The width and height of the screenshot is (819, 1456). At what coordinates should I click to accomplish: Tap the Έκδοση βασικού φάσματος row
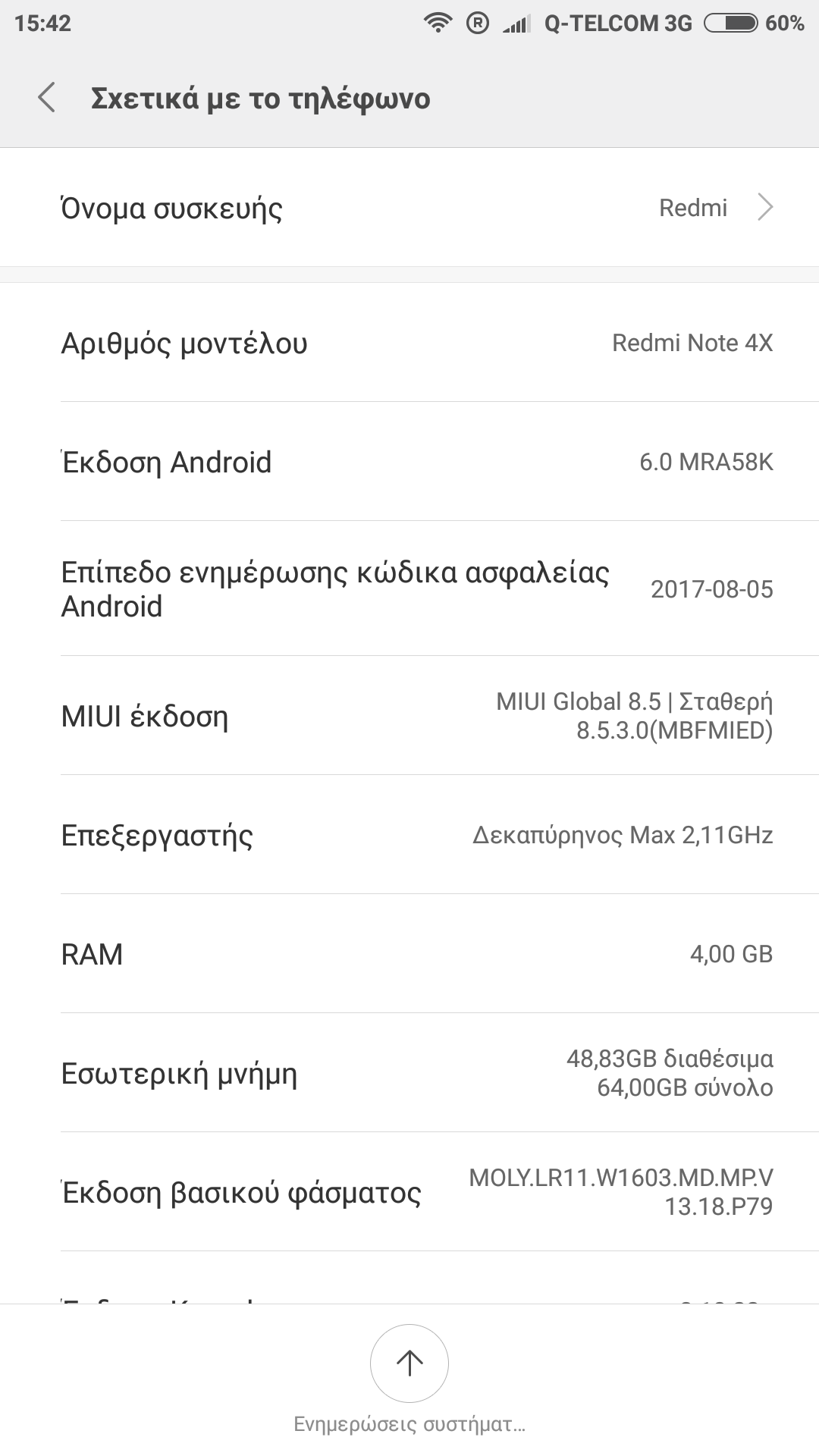coord(409,1192)
